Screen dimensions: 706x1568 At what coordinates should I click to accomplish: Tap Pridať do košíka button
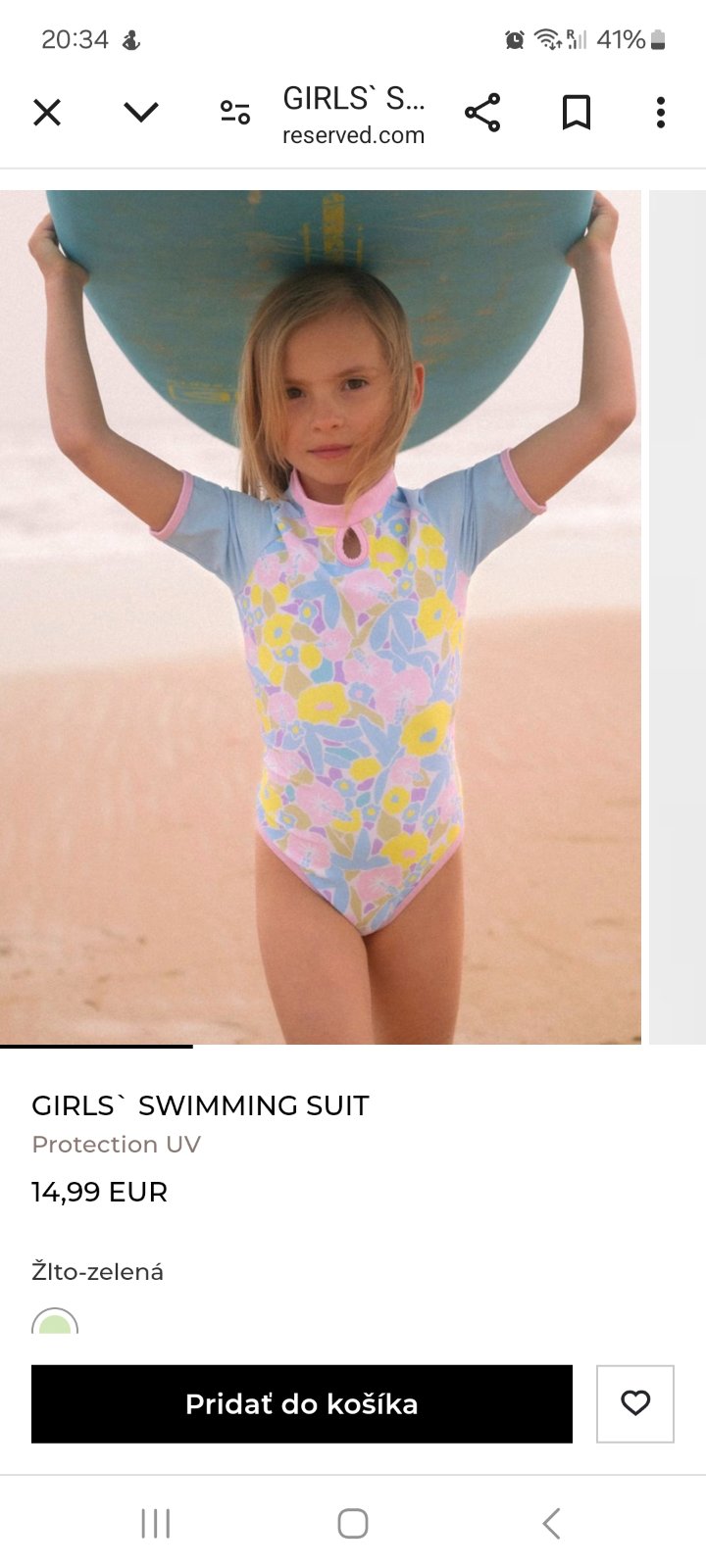coord(302,1403)
